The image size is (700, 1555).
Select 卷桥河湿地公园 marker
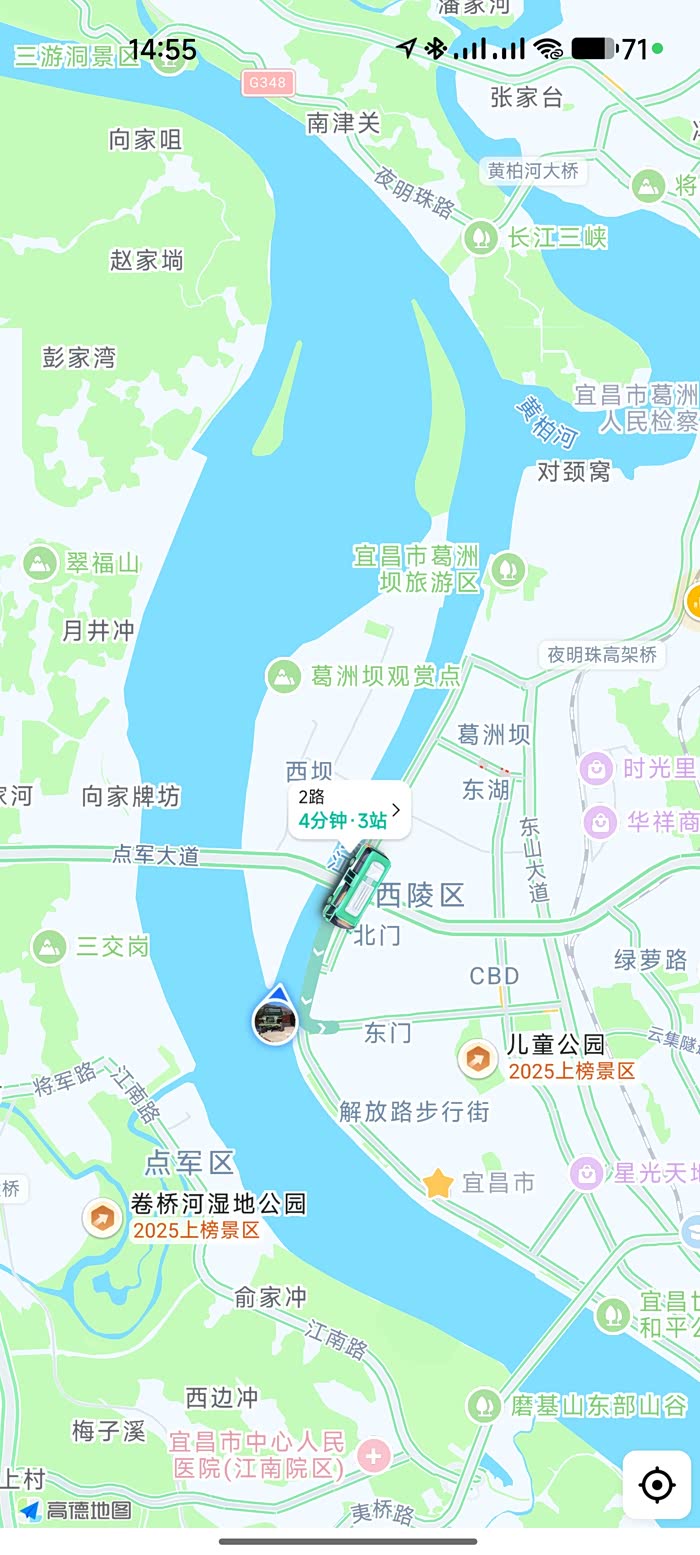click(102, 1217)
